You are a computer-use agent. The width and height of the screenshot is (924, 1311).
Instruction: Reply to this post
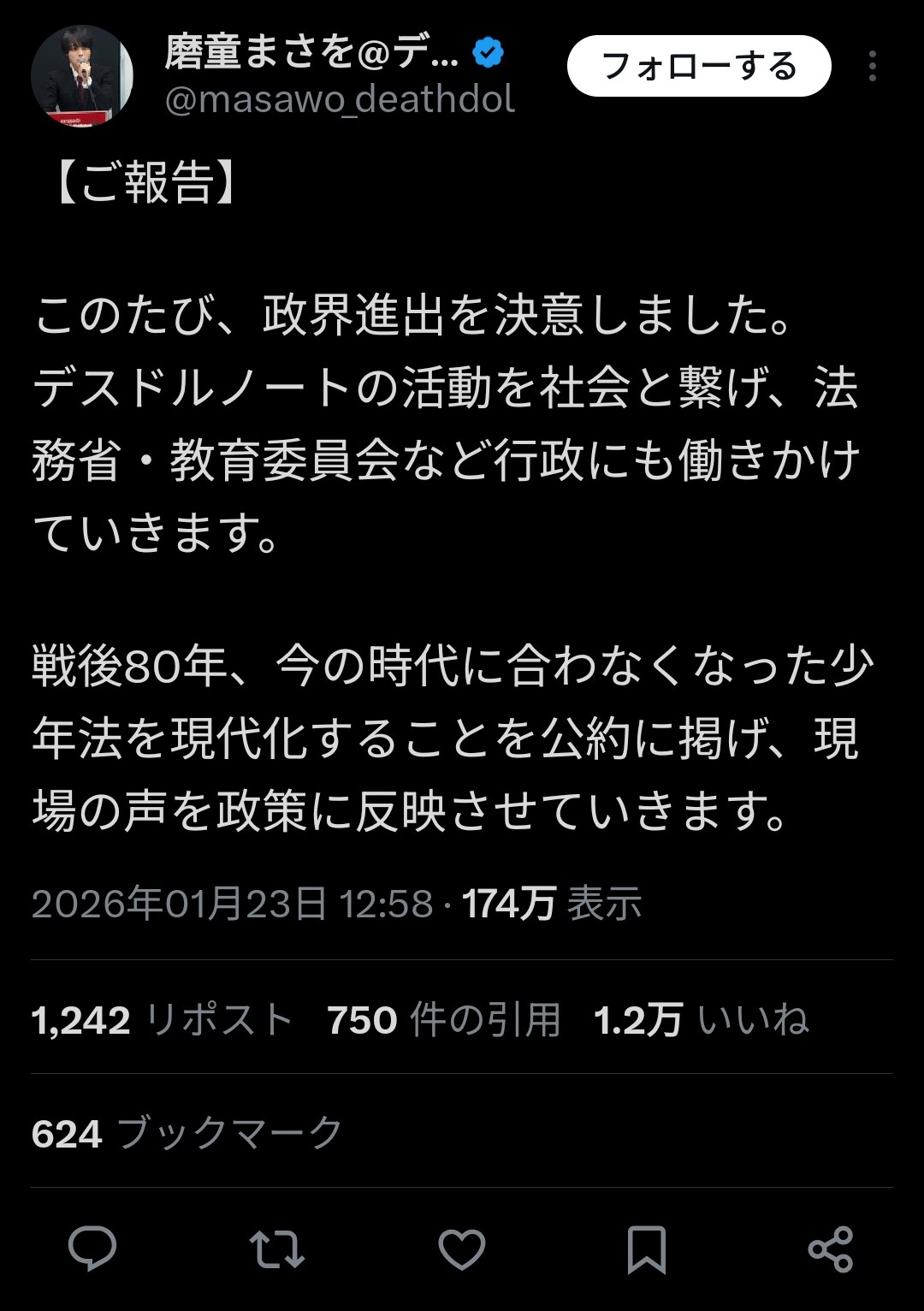click(92, 1249)
